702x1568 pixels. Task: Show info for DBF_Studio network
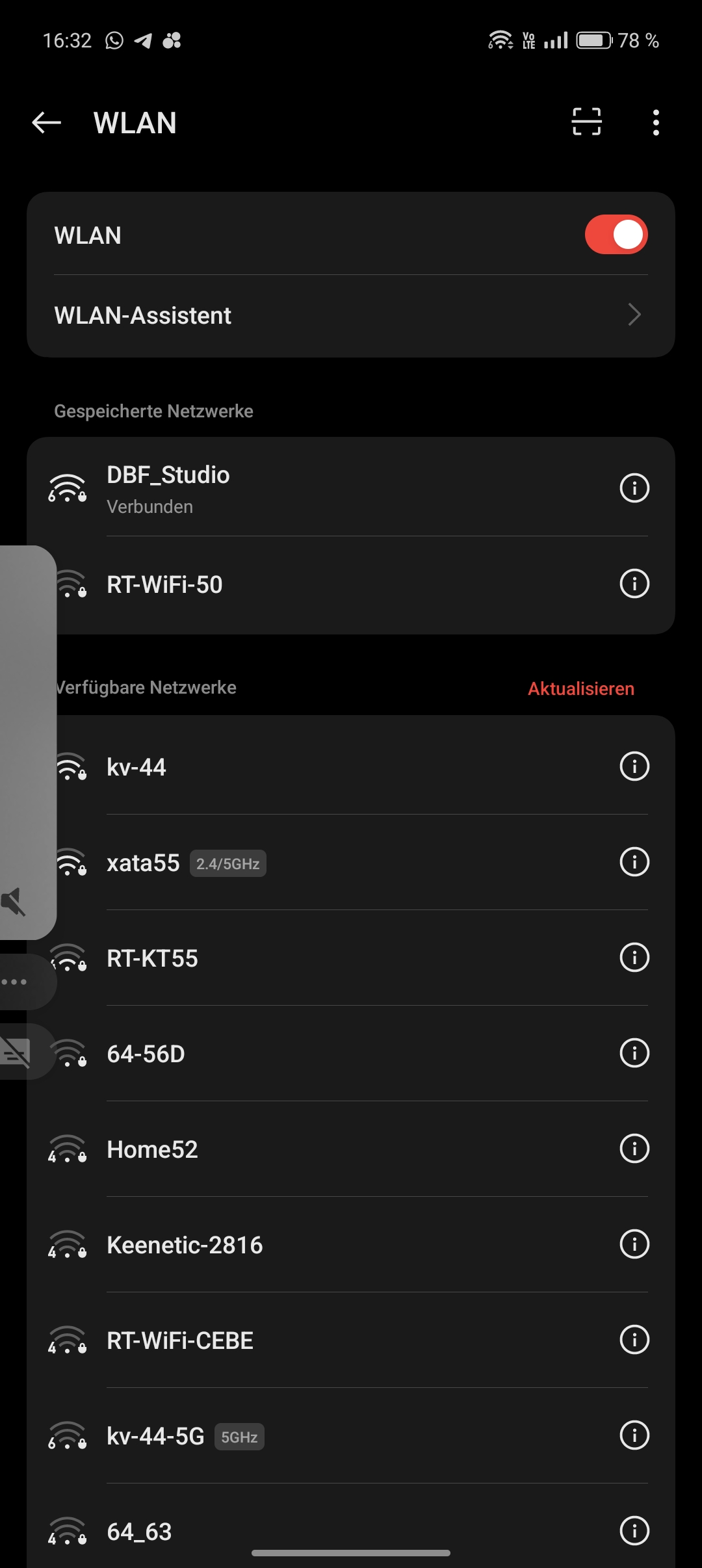[x=634, y=488]
